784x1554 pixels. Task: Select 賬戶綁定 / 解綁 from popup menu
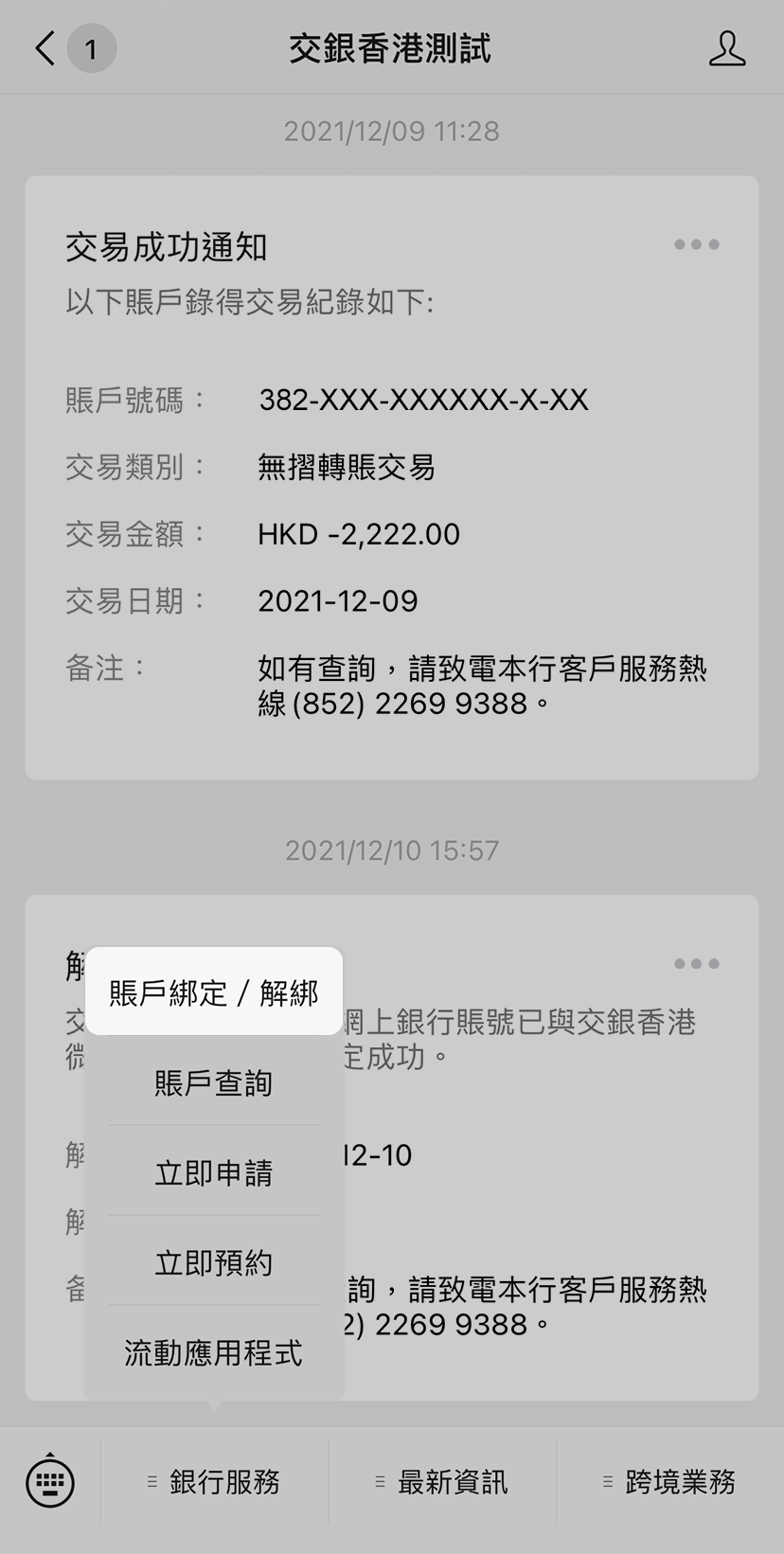(x=214, y=992)
